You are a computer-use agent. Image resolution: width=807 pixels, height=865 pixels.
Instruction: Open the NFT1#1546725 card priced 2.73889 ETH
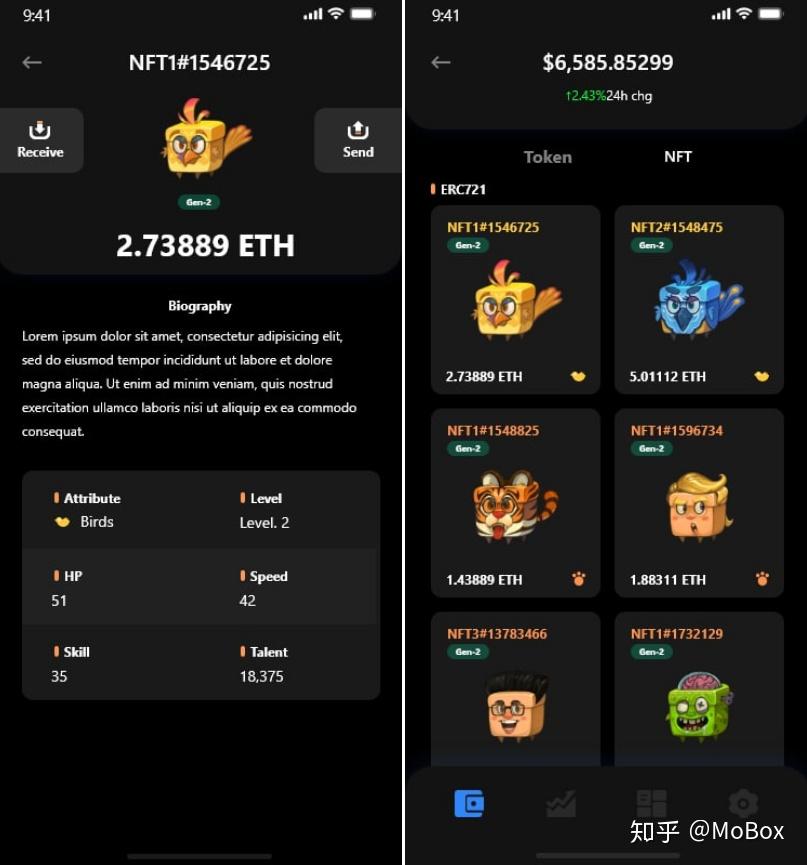click(515, 300)
